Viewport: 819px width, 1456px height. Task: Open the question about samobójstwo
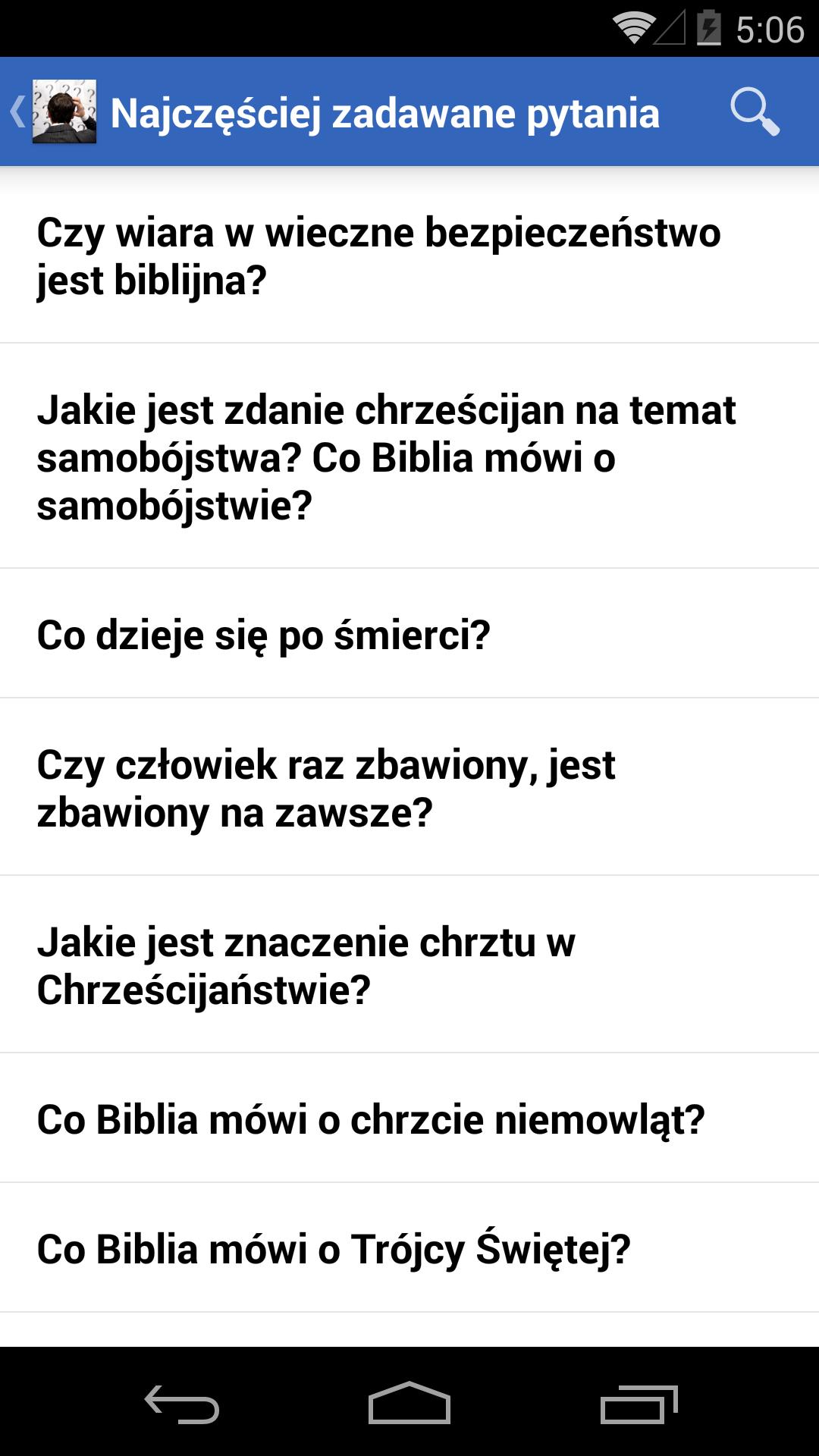click(x=409, y=457)
